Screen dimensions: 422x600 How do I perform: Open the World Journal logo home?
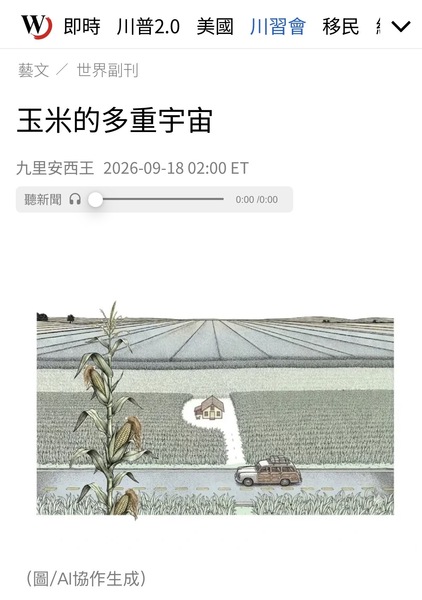(x=36, y=26)
